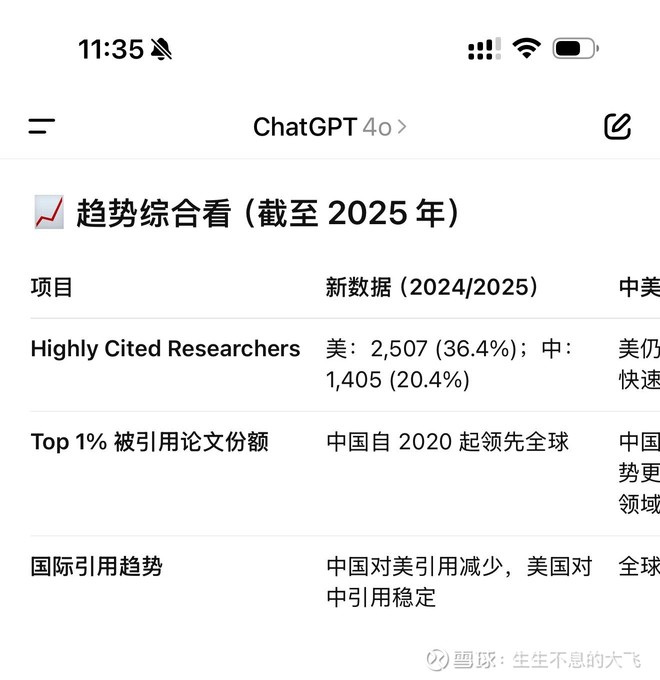Screen dimensions: 660x680
Task: Open the ChatGPT 4o model selector
Action: [329, 127]
